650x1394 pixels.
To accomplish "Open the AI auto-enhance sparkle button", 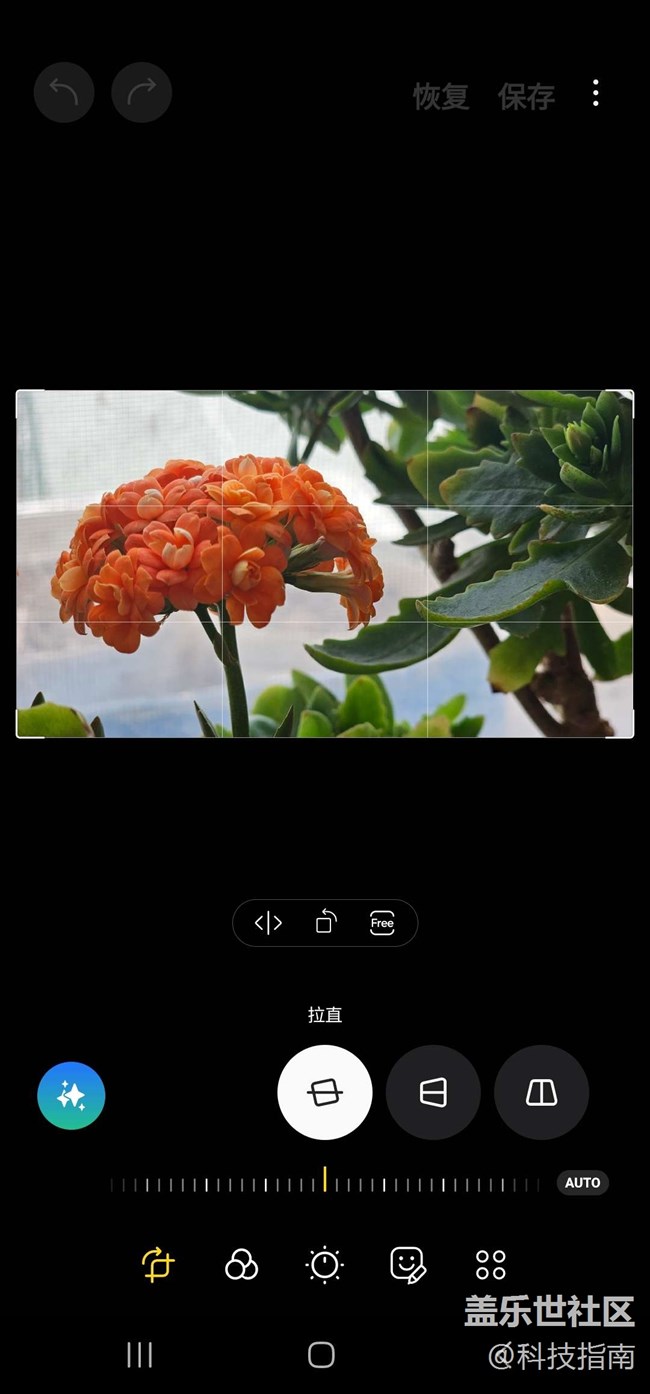I will click(x=71, y=1096).
